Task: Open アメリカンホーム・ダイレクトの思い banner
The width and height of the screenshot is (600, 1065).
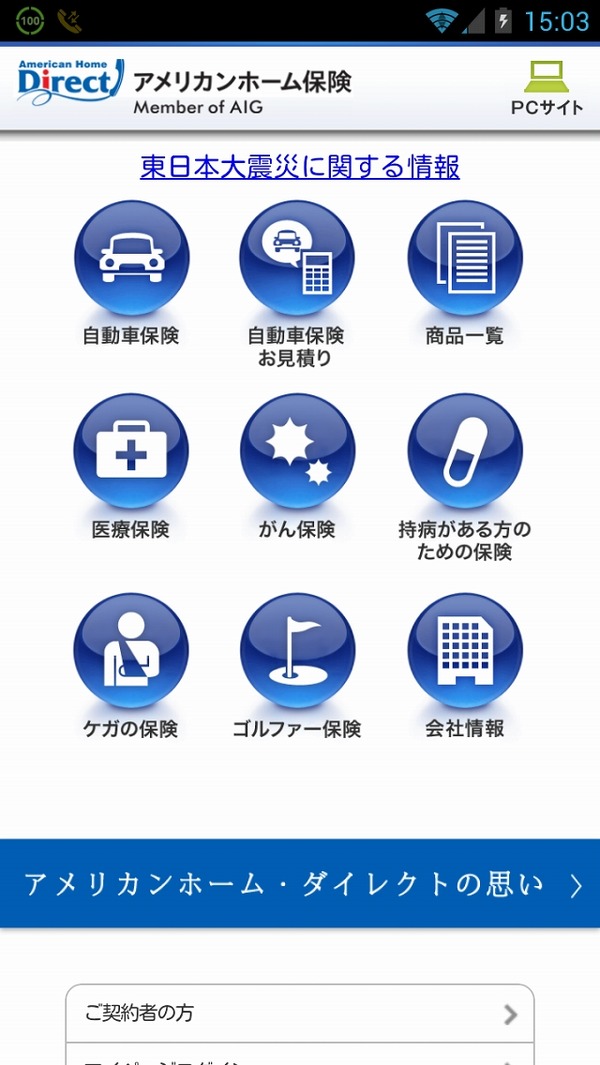Action: (x=300, y=884)
